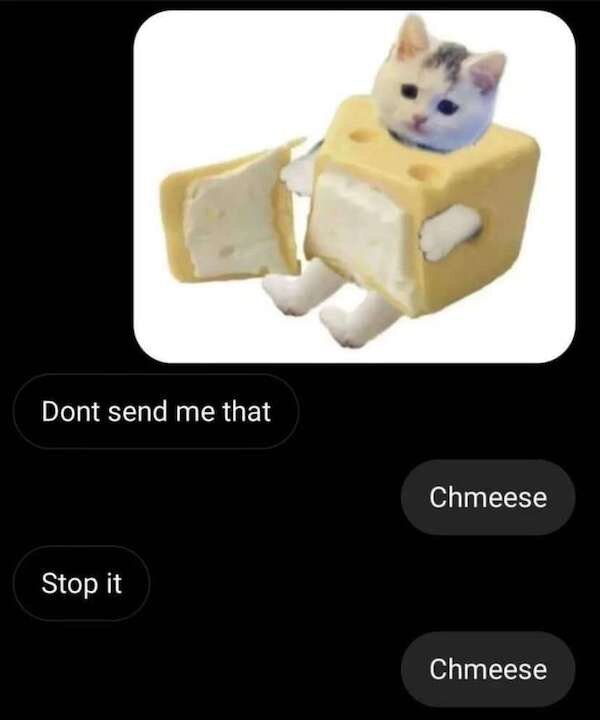Open the cat in cheese image message
Image resolution: width=600 pixels, height=720 pixels.
(354, 186)
